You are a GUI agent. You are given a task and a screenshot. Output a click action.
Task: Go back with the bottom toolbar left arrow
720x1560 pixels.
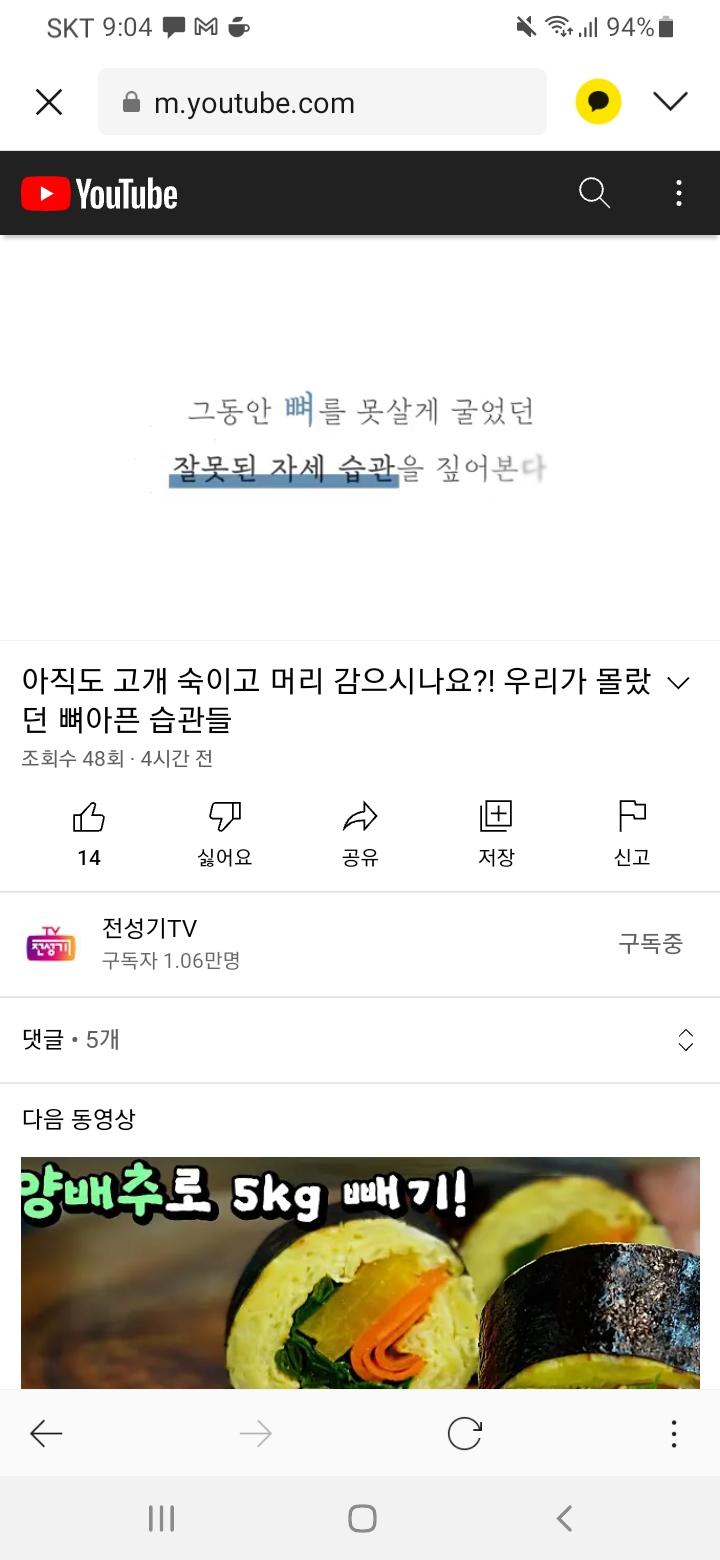tap(46, 1434)
